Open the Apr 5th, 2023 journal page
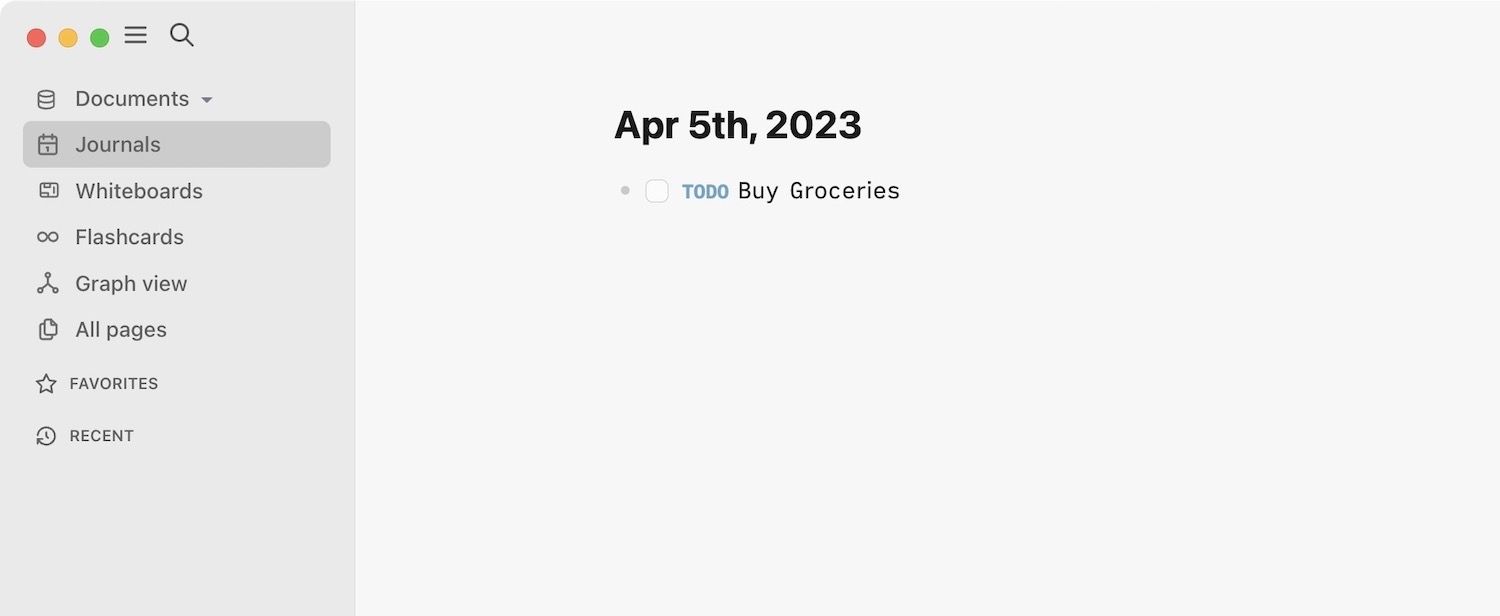 click(737, 125)
